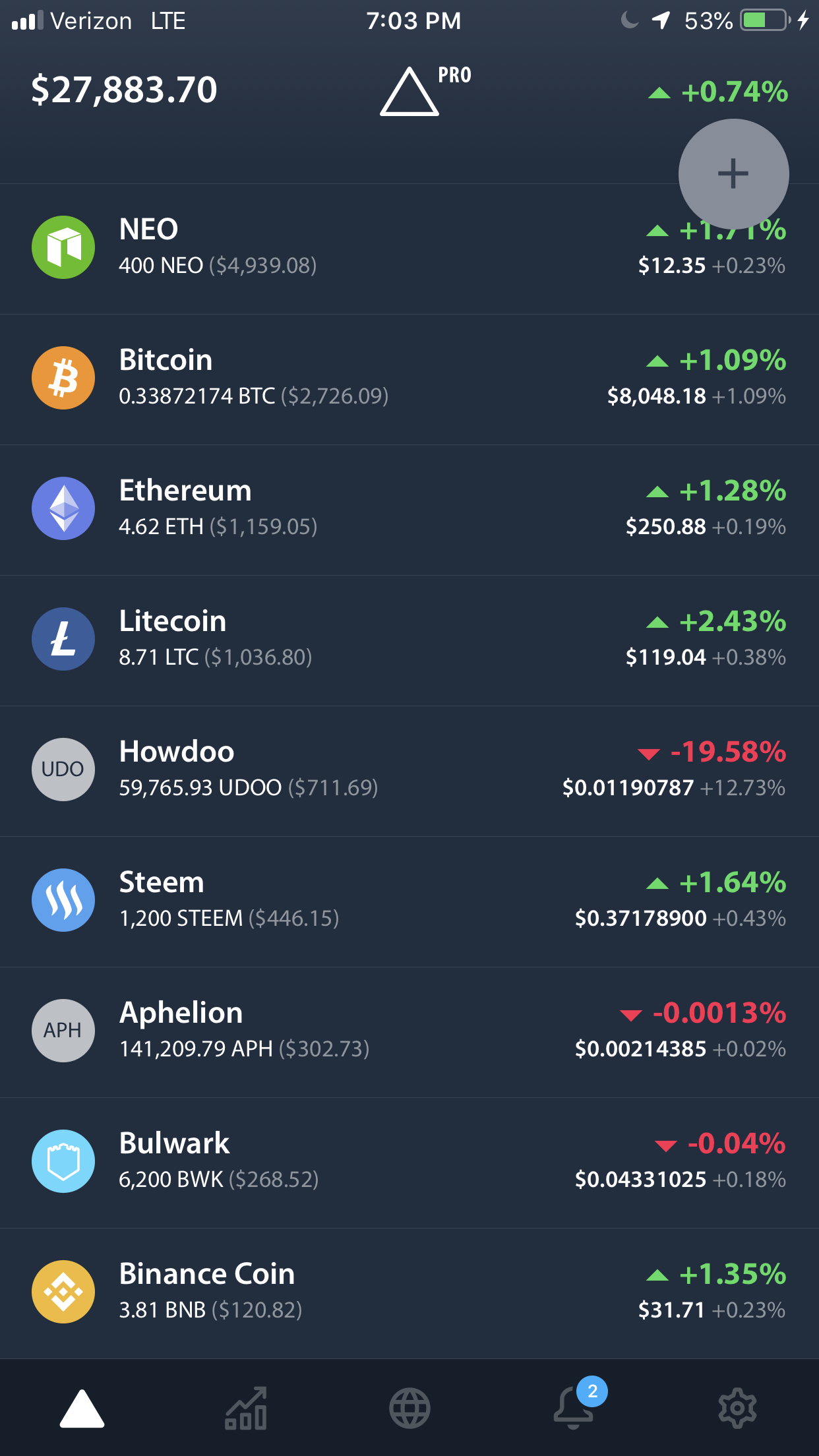Tap the battery indicator in status bar
The image size is (819, 1456).
coord(766,20)
